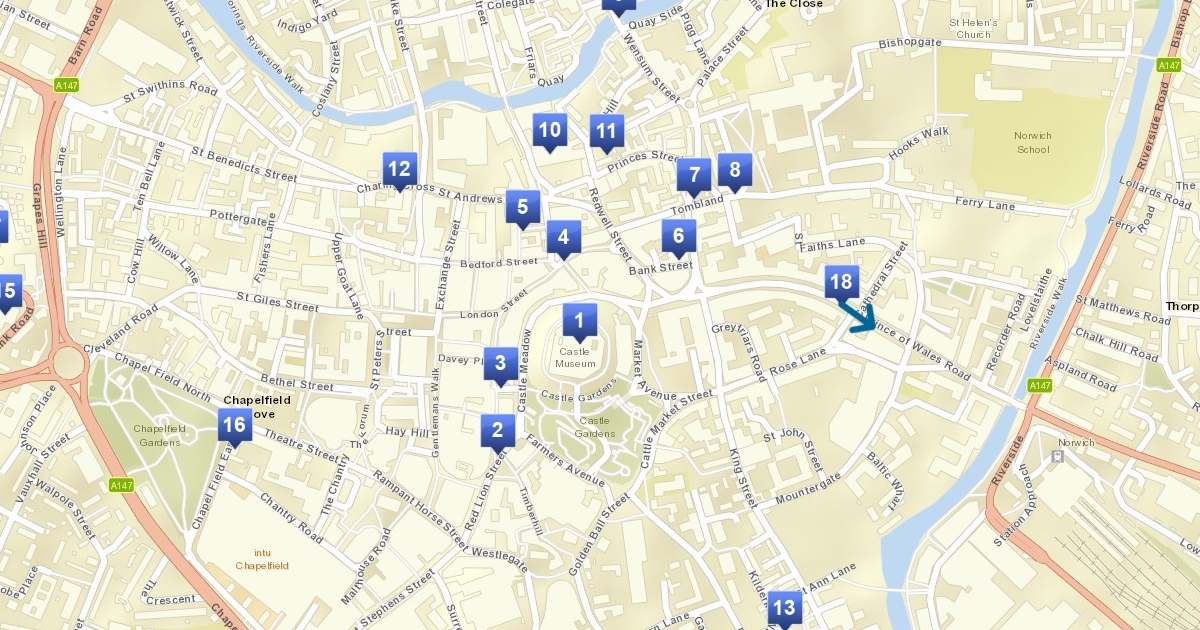Image resolution: width=1200 pixels, height=630 pixels.
Task: Select marker 4 on Bedford Street
Action: click(x=563, y=237)
